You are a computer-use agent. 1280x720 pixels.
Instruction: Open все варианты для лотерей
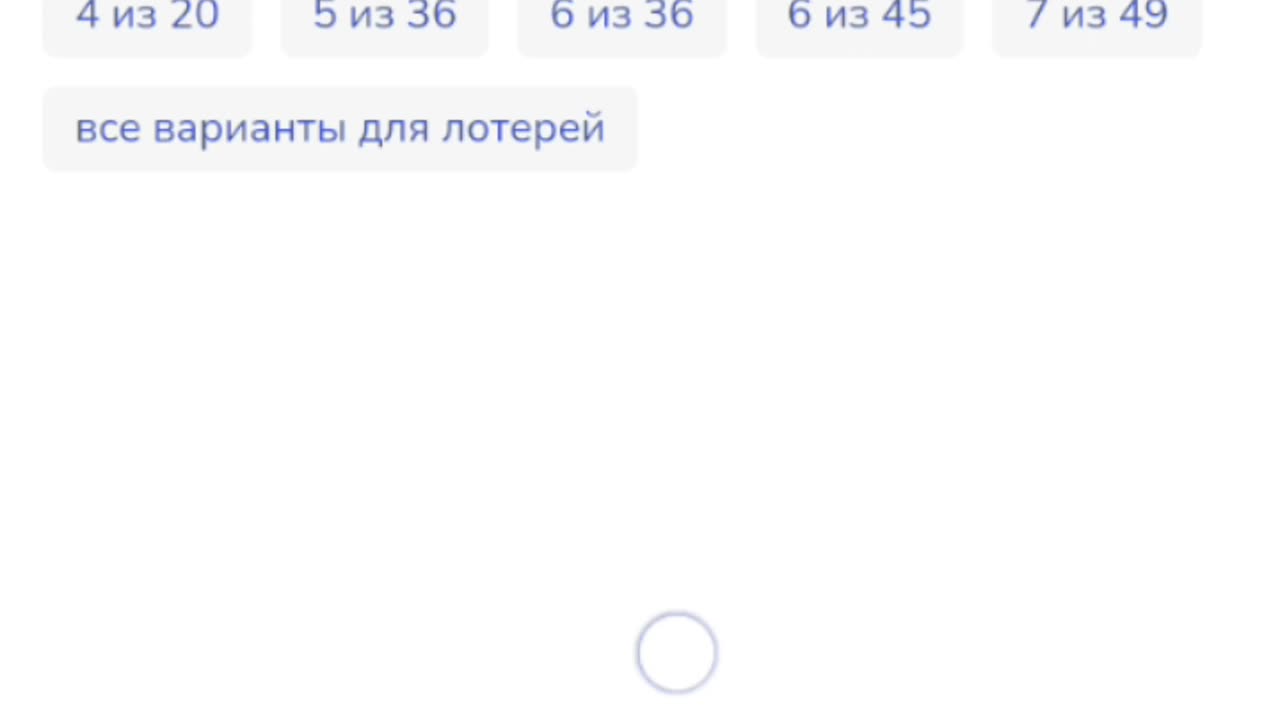pos(340,129)
